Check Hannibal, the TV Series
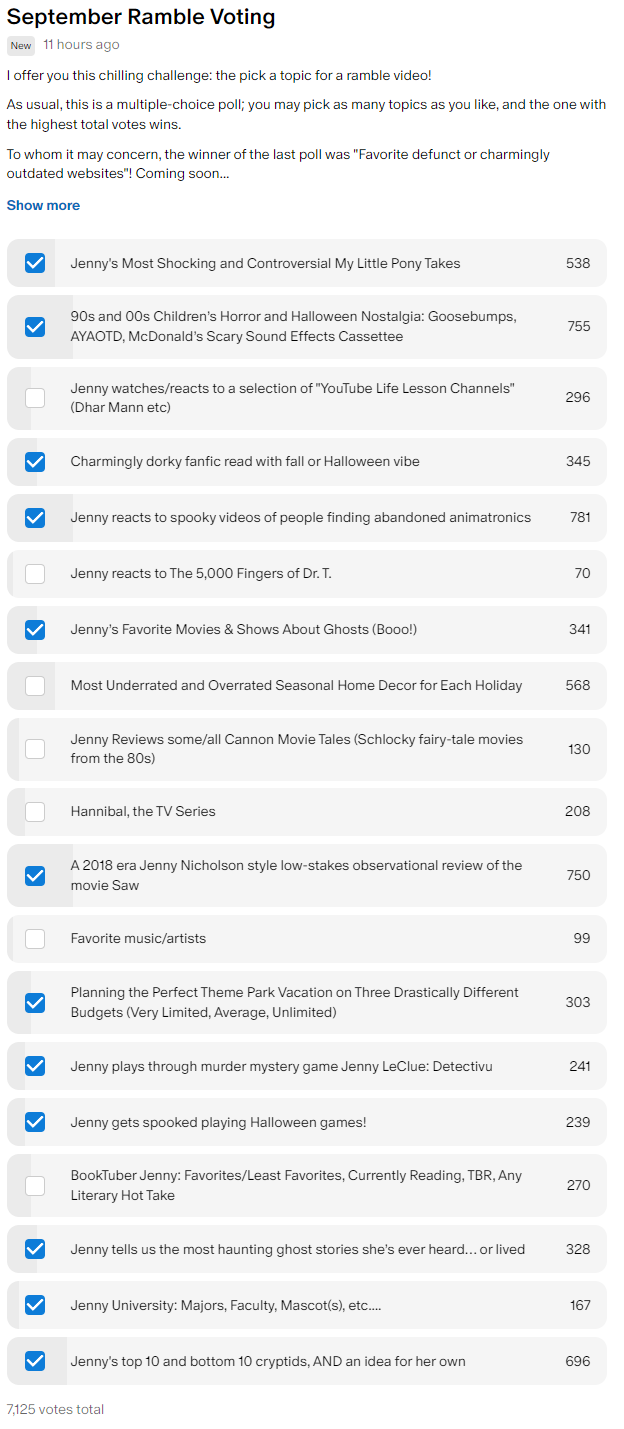This screenshot has height=1429, width=624. [35, 811]
